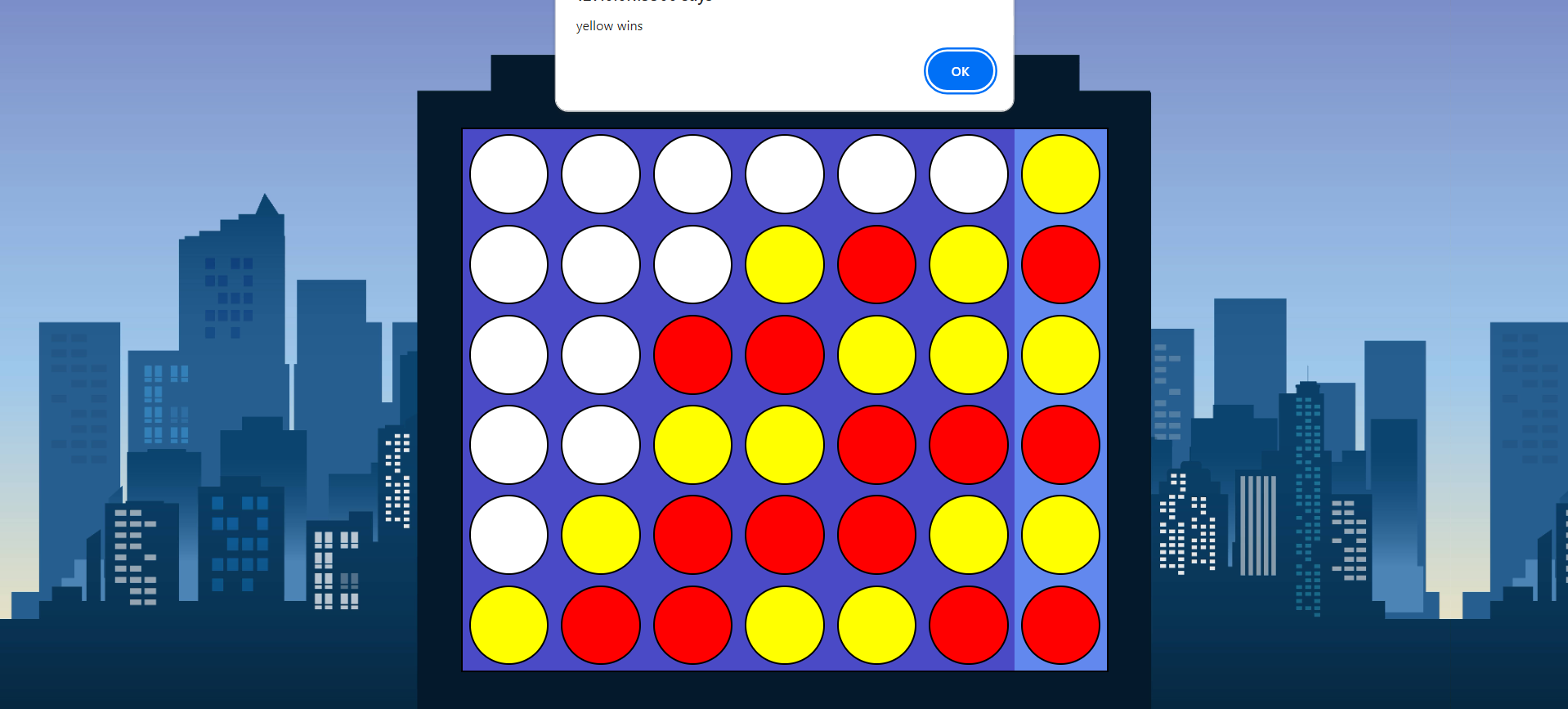Image resolution: width=1568 pixels, height=709 pixels.
Task: Dismiss the yellow wins alert with OK
Action: click(960, 71)
